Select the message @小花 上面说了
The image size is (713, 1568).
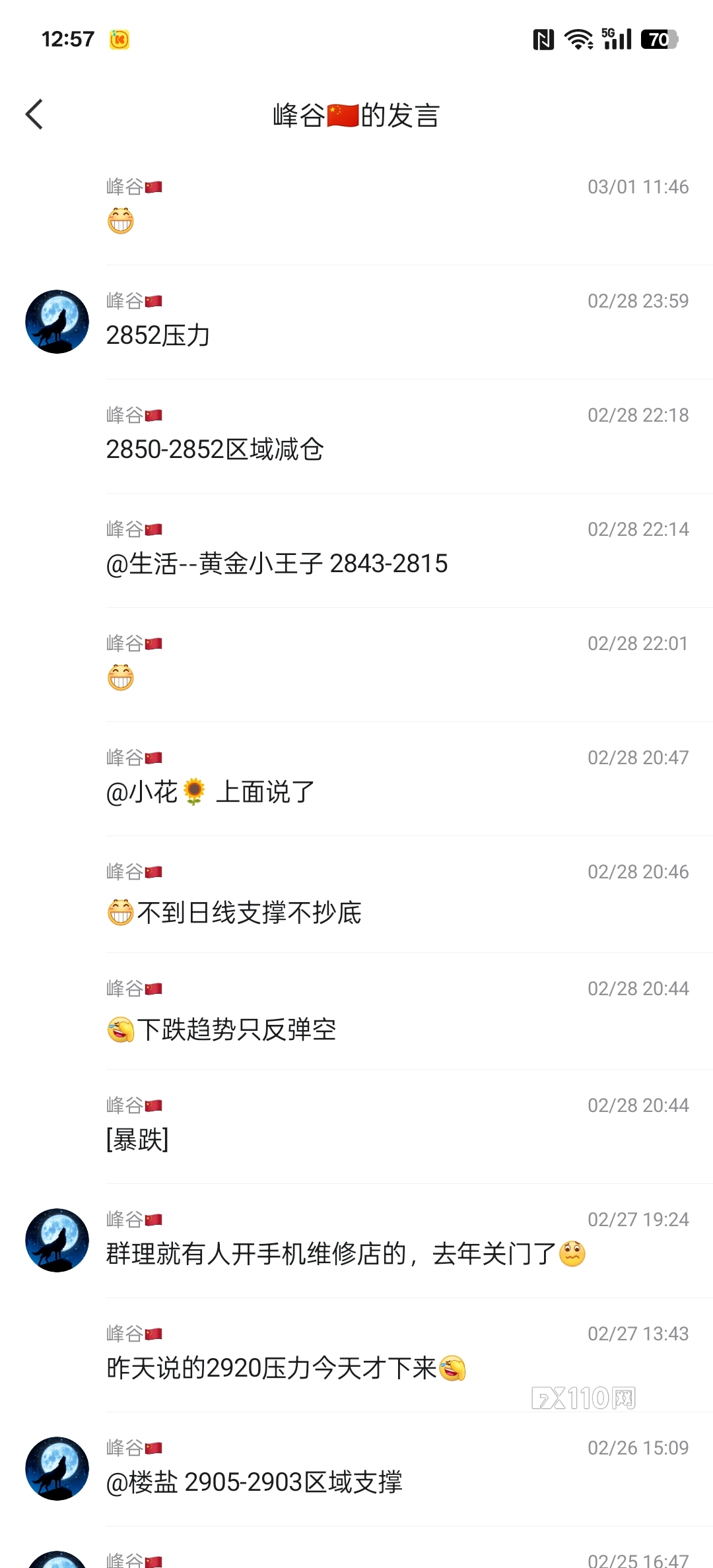pos(211,792)
